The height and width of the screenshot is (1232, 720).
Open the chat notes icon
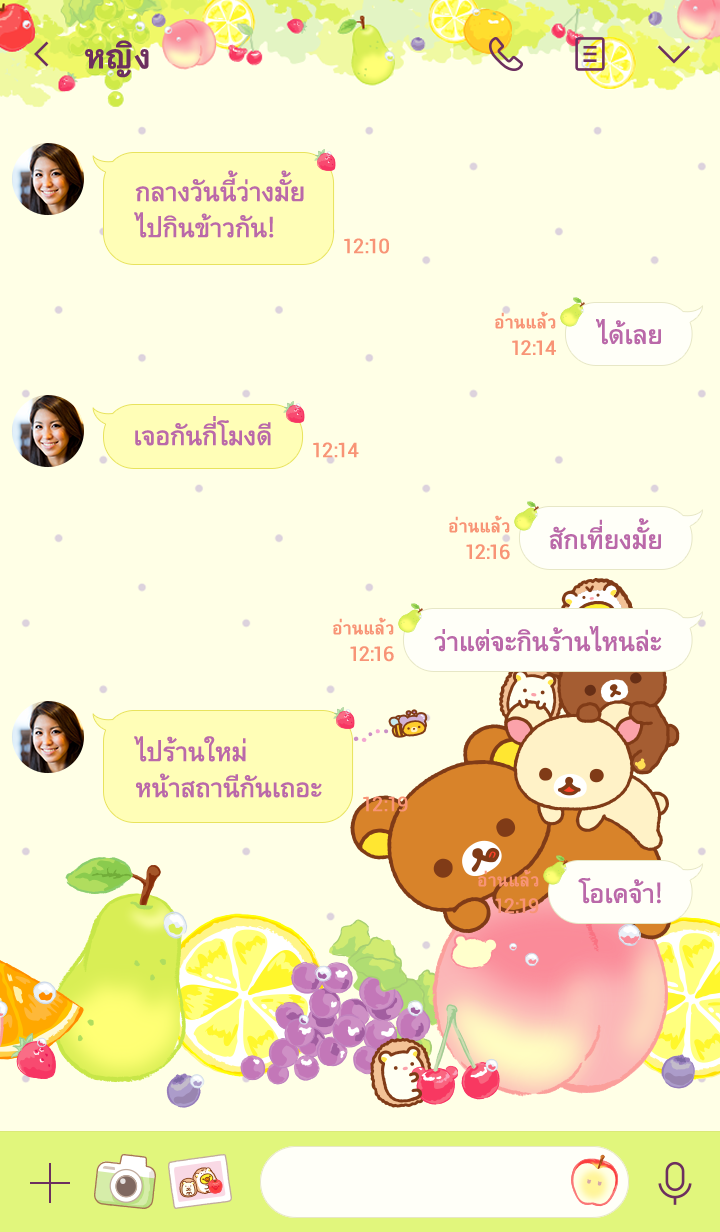click(x=590, y=54)
